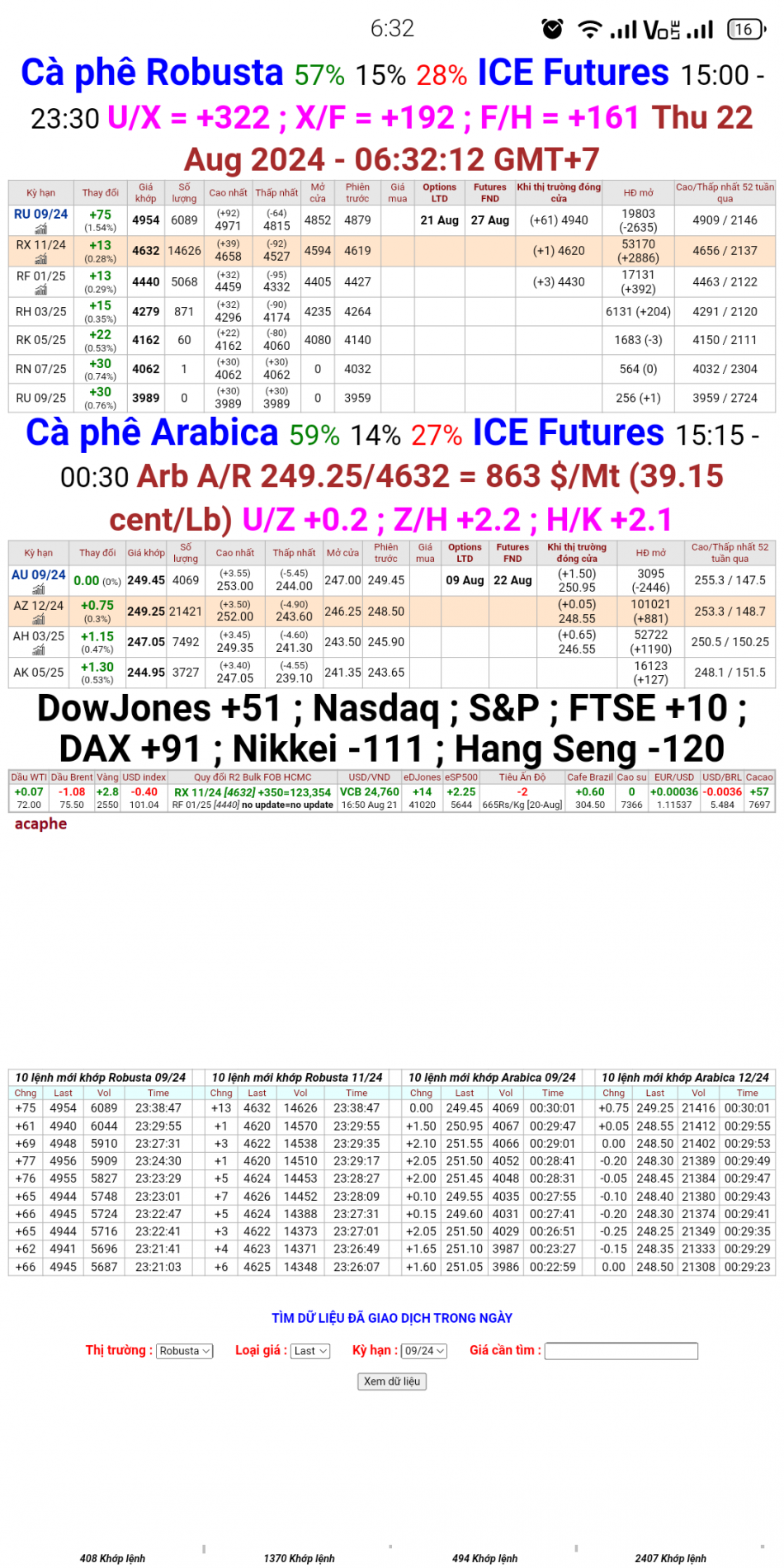
Task: Open the Loại giá dropdown showing Last
Action: 309,1351
